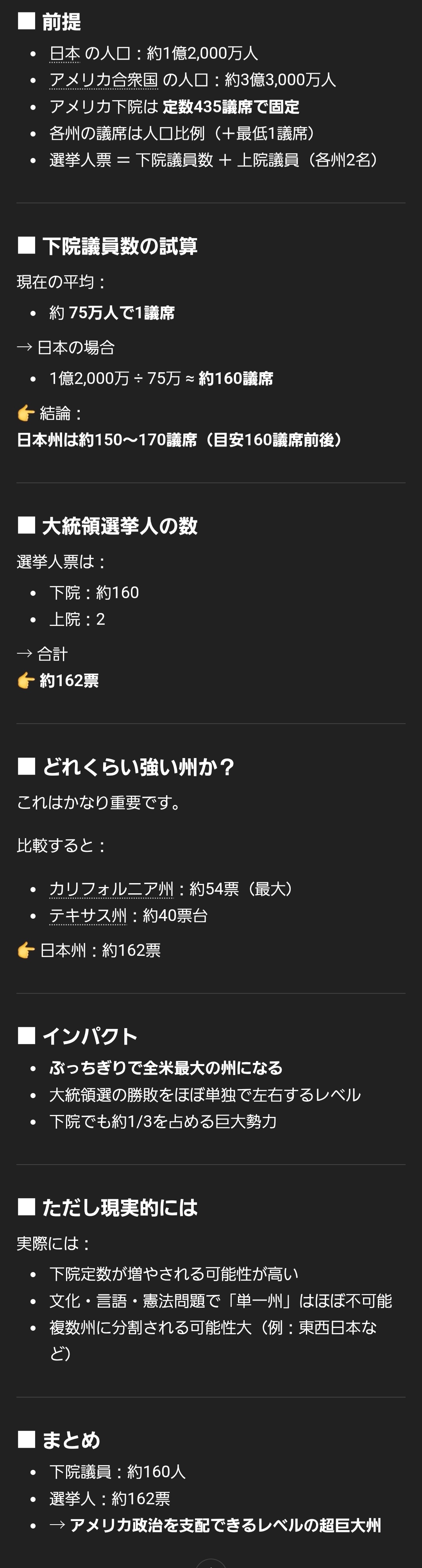
Task: Open the underlined 日本 link
Action: [64, 54]
